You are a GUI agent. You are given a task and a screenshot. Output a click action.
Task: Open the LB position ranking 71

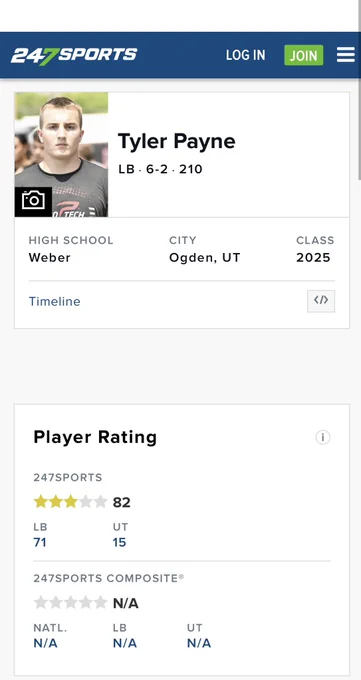[40, 542]
